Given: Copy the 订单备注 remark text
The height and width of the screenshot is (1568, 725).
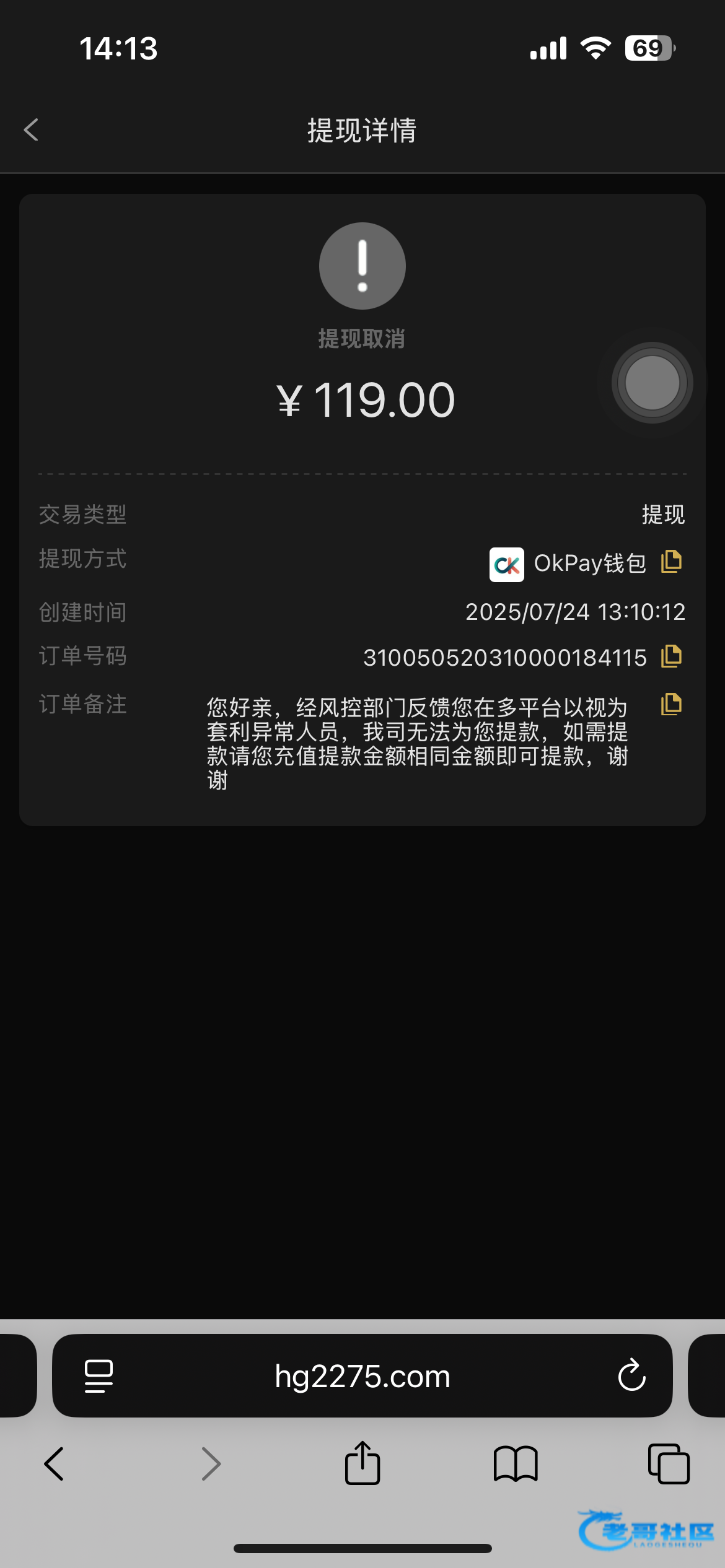Looking at the screenshot, I should point(671,705).
